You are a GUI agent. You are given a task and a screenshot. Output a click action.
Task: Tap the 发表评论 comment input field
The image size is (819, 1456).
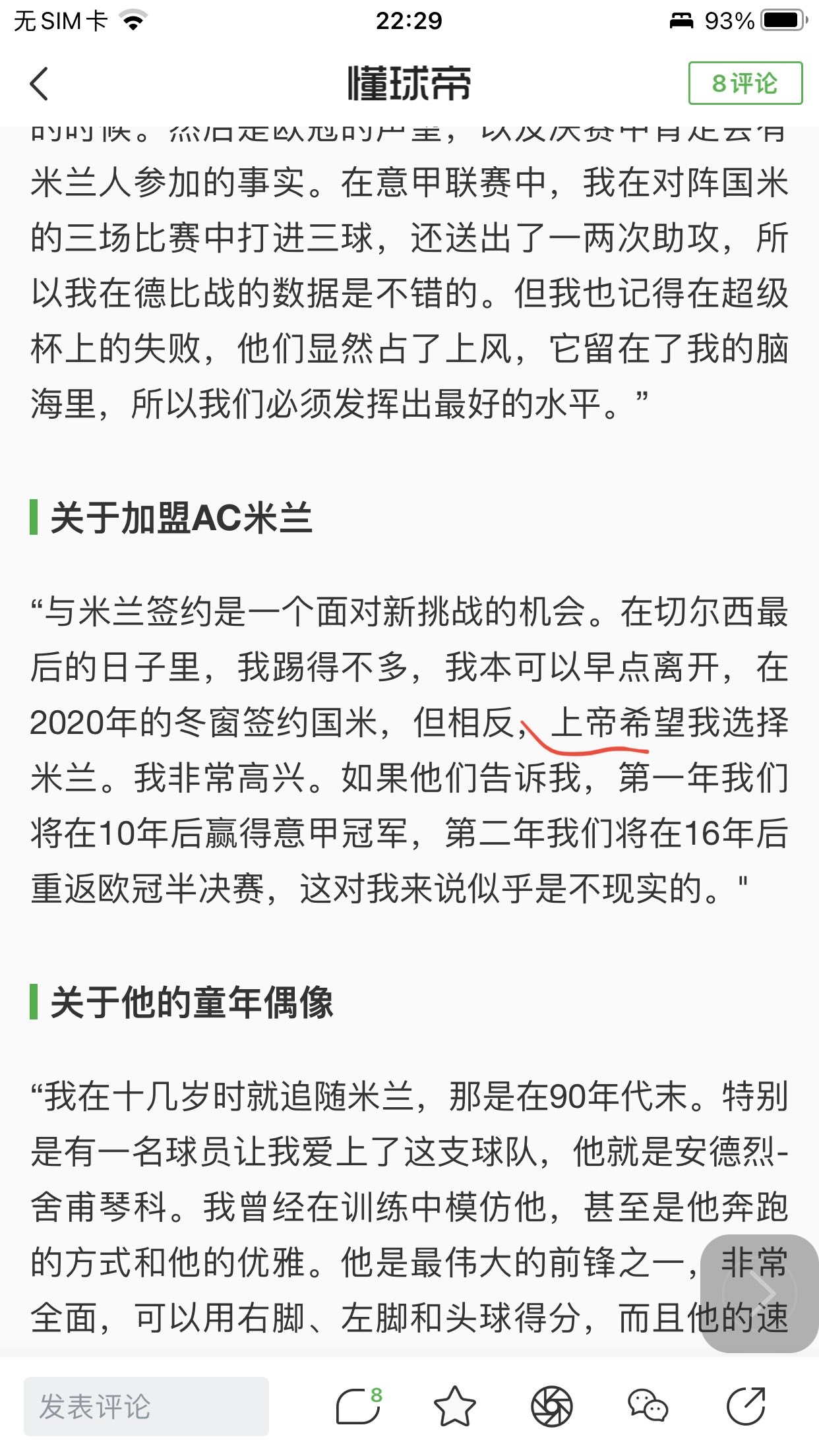click(146, 1406)
